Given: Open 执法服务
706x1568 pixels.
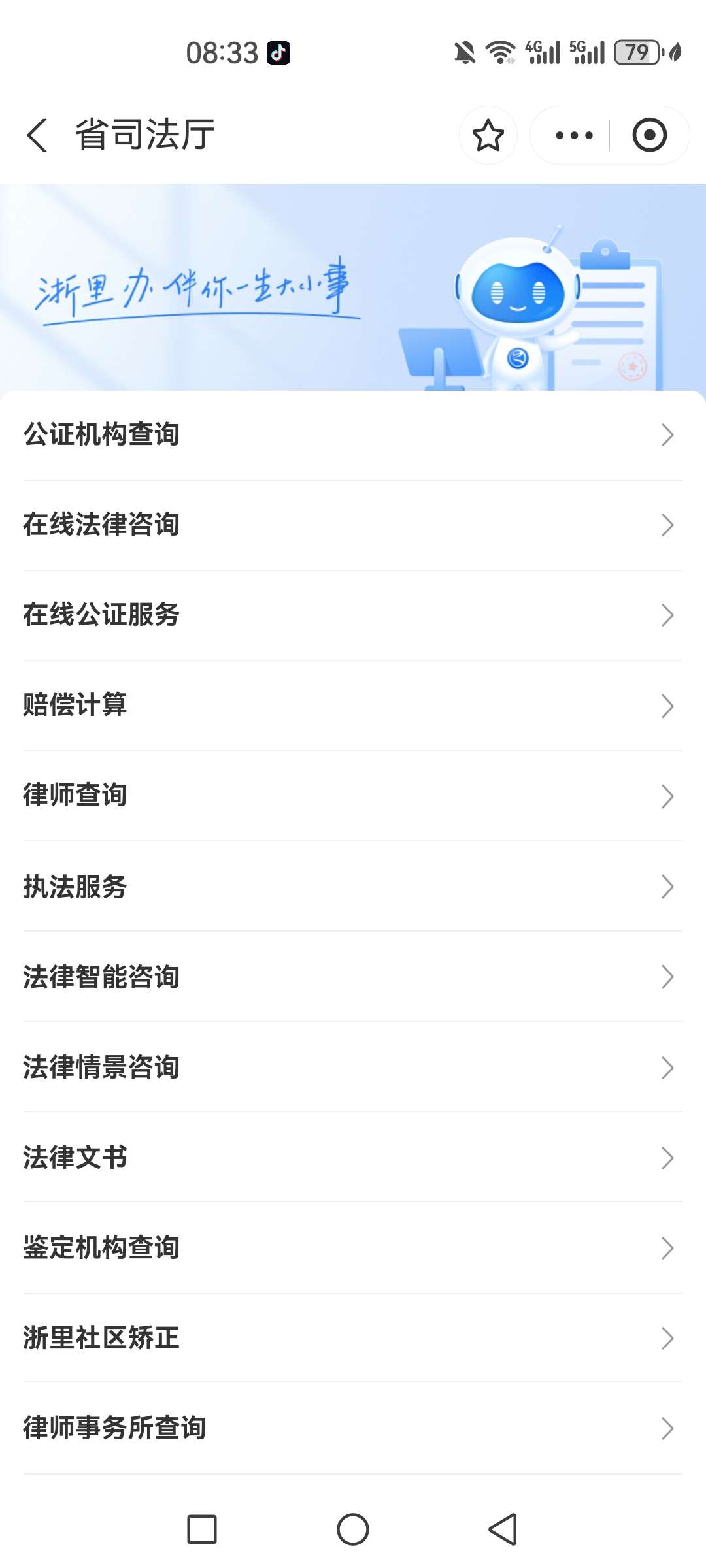Looking at the screenshot, I should pyautogui.click(x=353, y=887).
